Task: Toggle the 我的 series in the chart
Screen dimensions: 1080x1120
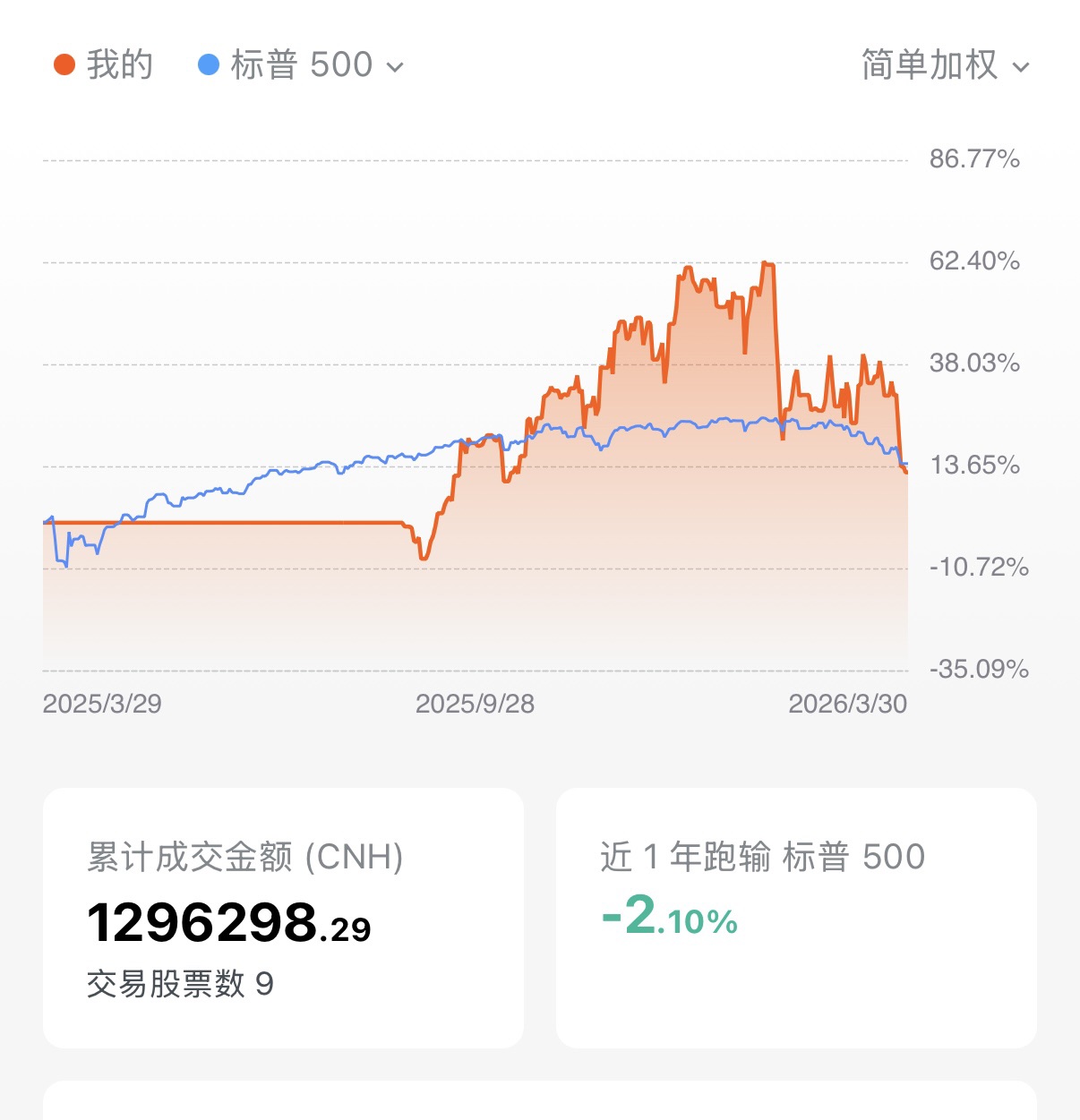Action: pyautogui.click(x=104, y=65)
